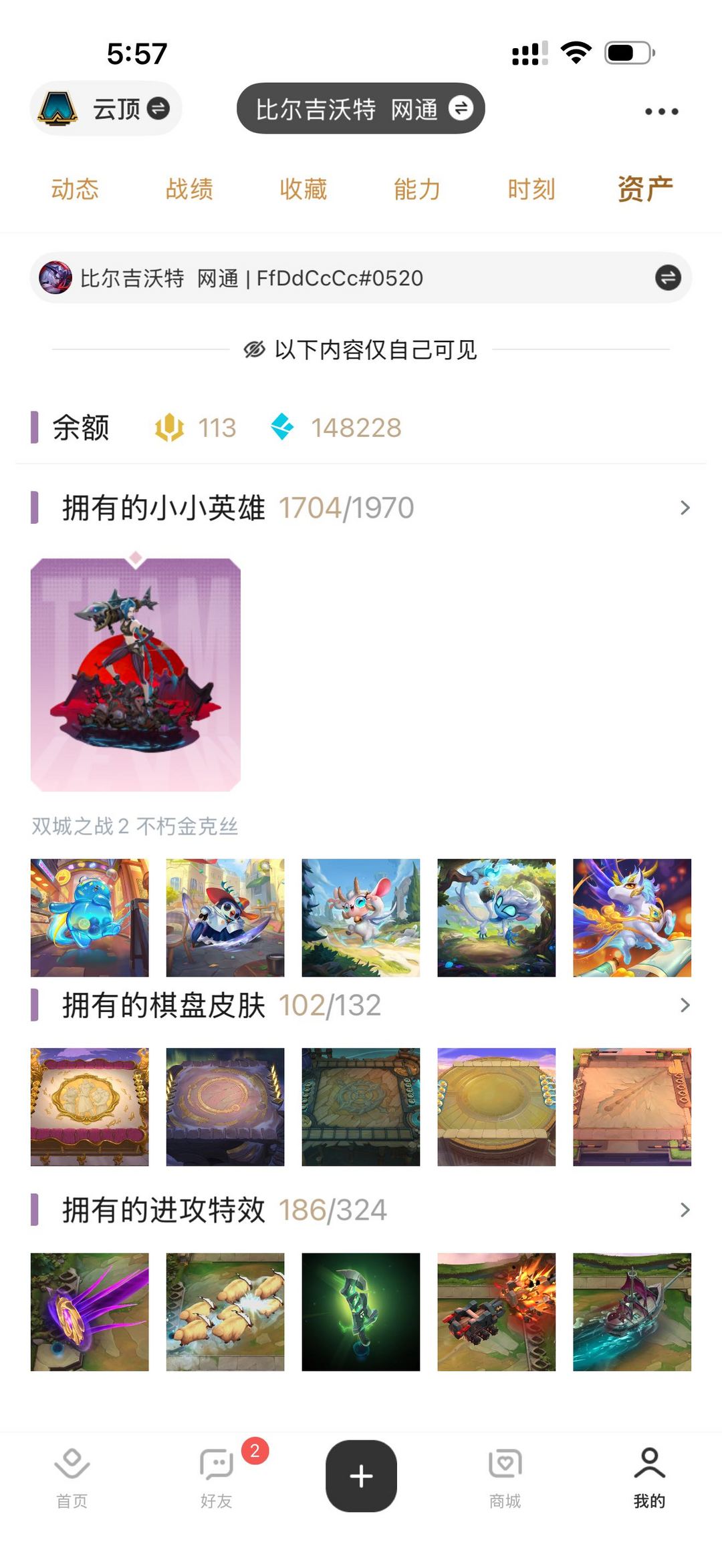Expand the 拥有的小小英雄 list
This screenshot has width=722, height=1568.
[685, 508]
